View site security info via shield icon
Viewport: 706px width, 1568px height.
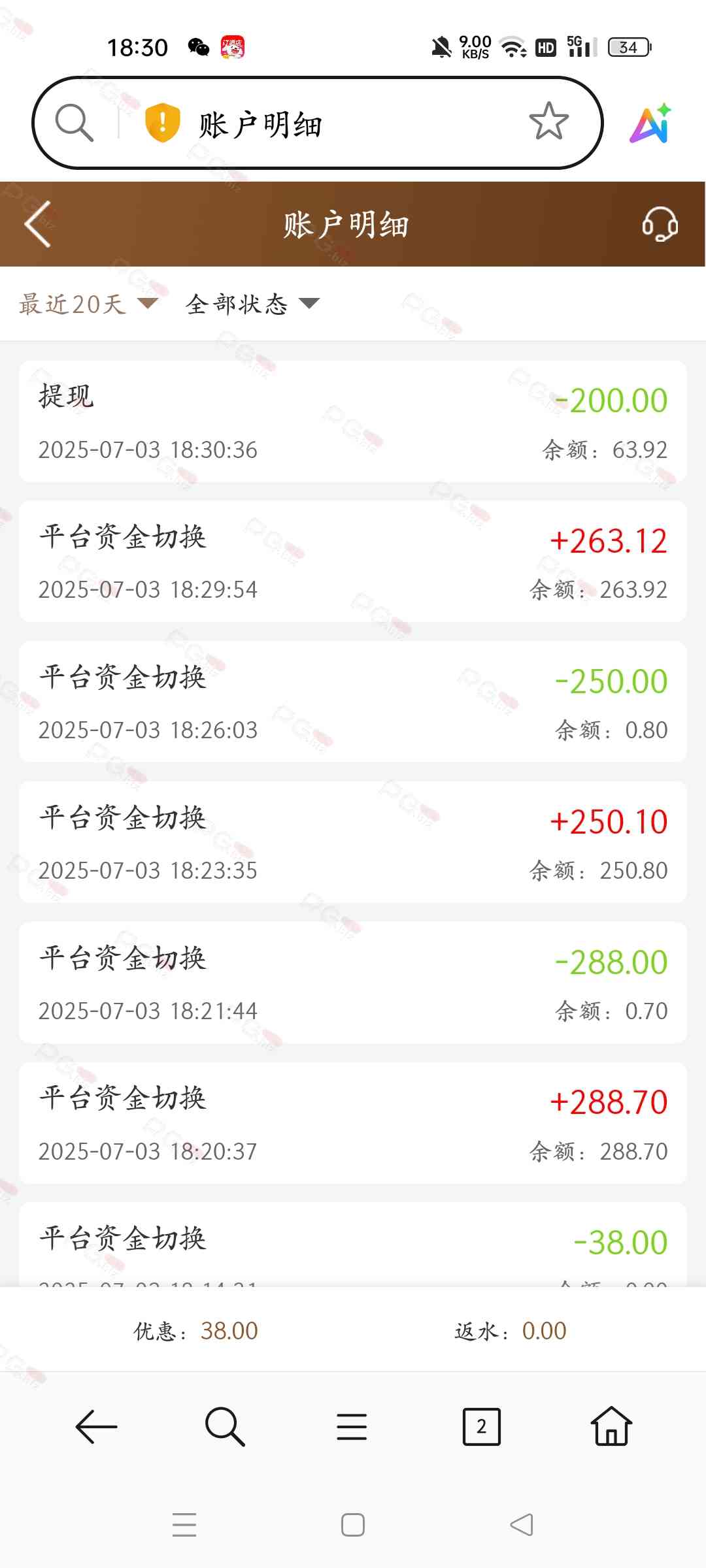(162, 123)
